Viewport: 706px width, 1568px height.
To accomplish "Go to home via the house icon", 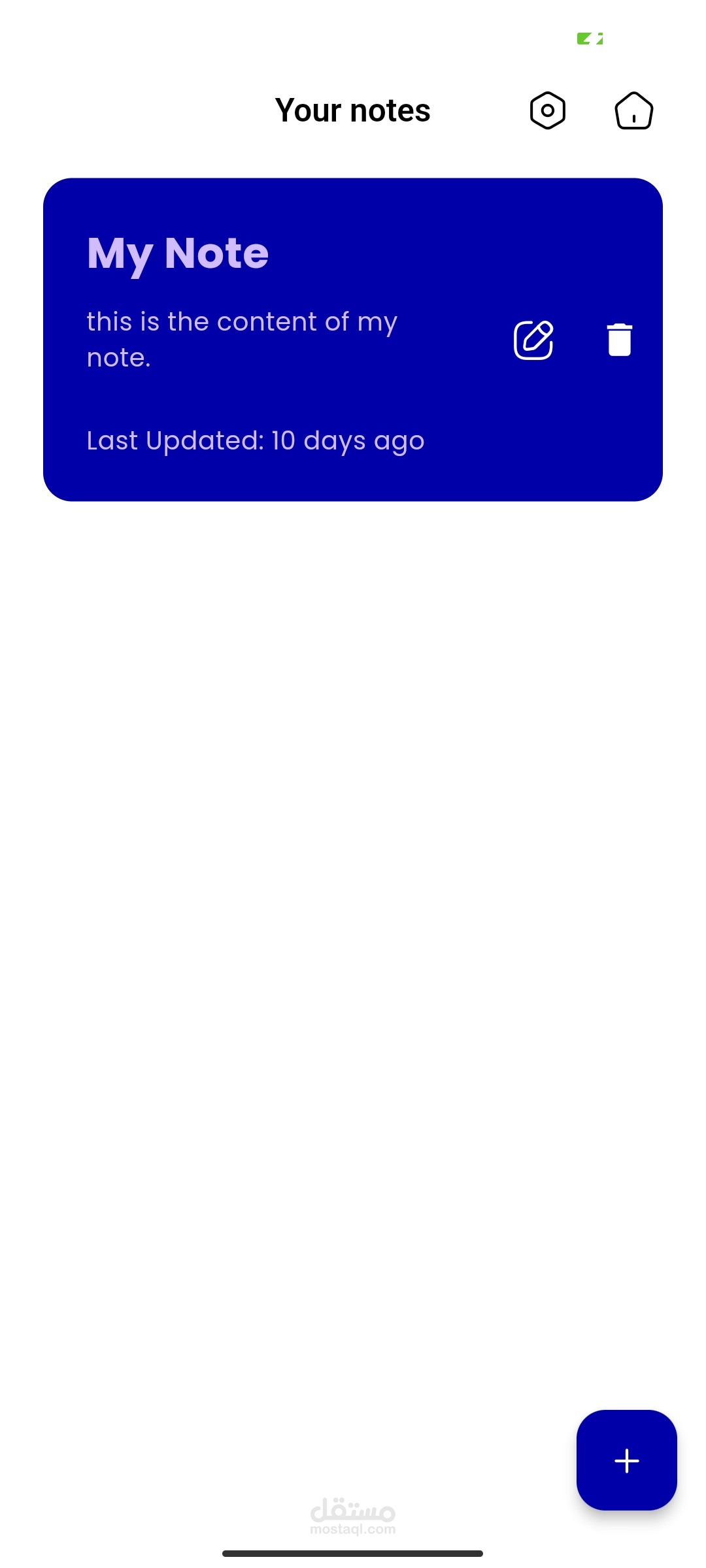I will [x=633, y=110].
